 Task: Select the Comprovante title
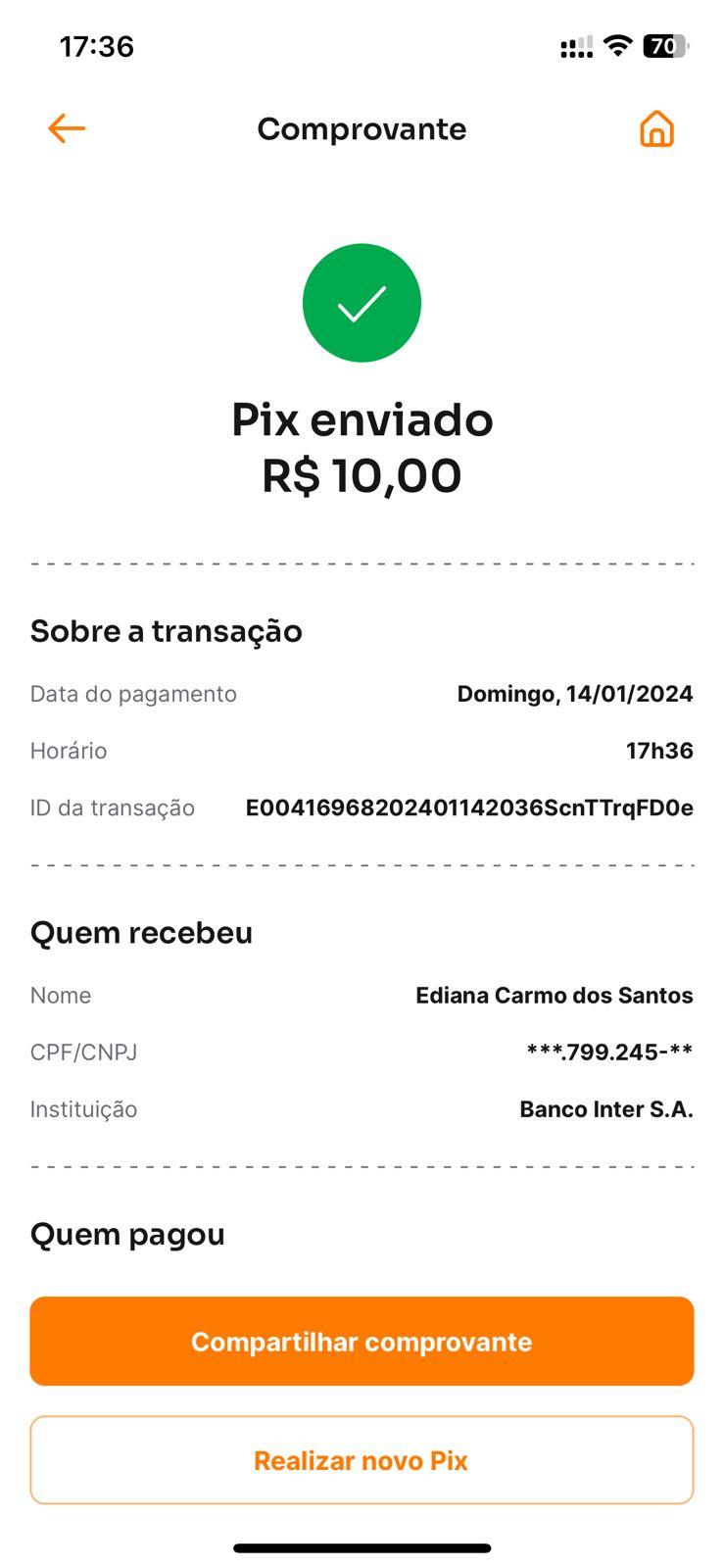[362, 128]
